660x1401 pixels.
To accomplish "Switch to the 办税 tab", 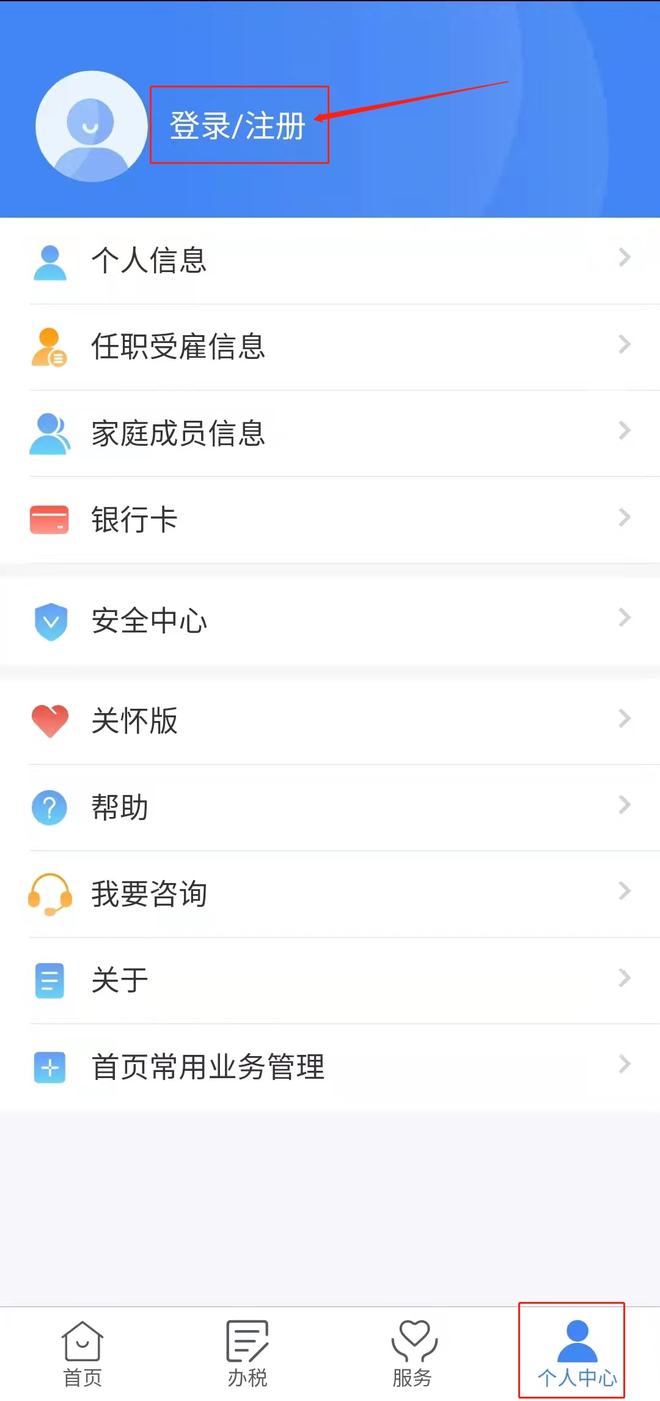I will (x=247, y=1355).
